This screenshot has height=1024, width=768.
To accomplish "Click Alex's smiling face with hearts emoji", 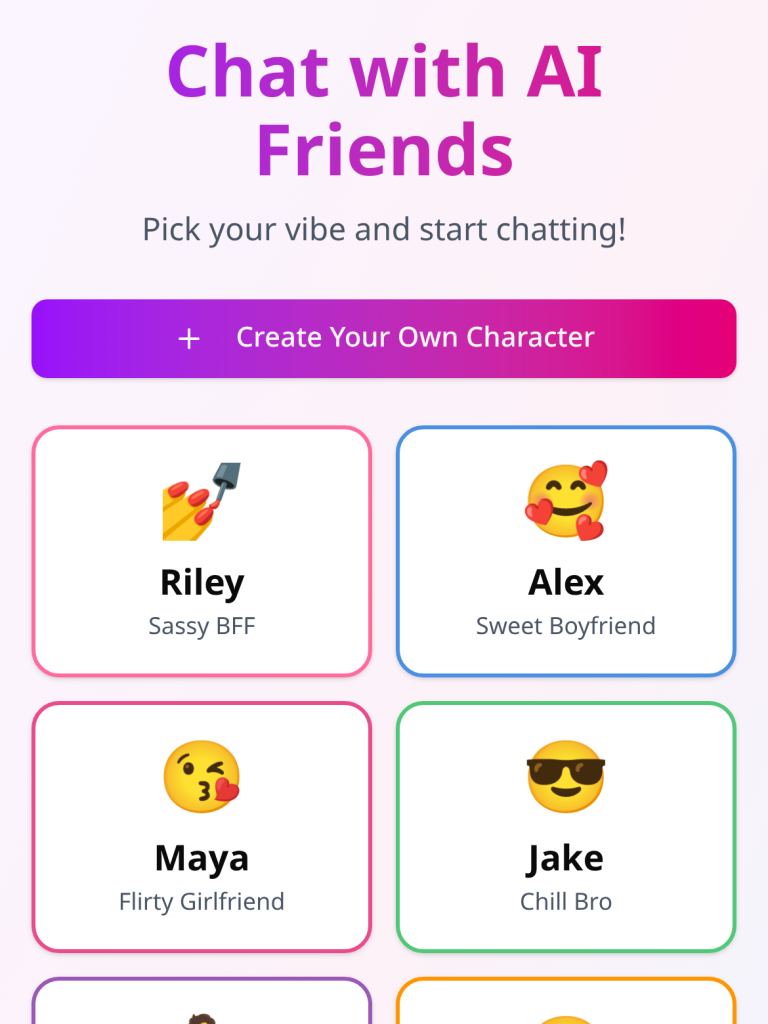I will pyautogui.click(x=566, y=500).
